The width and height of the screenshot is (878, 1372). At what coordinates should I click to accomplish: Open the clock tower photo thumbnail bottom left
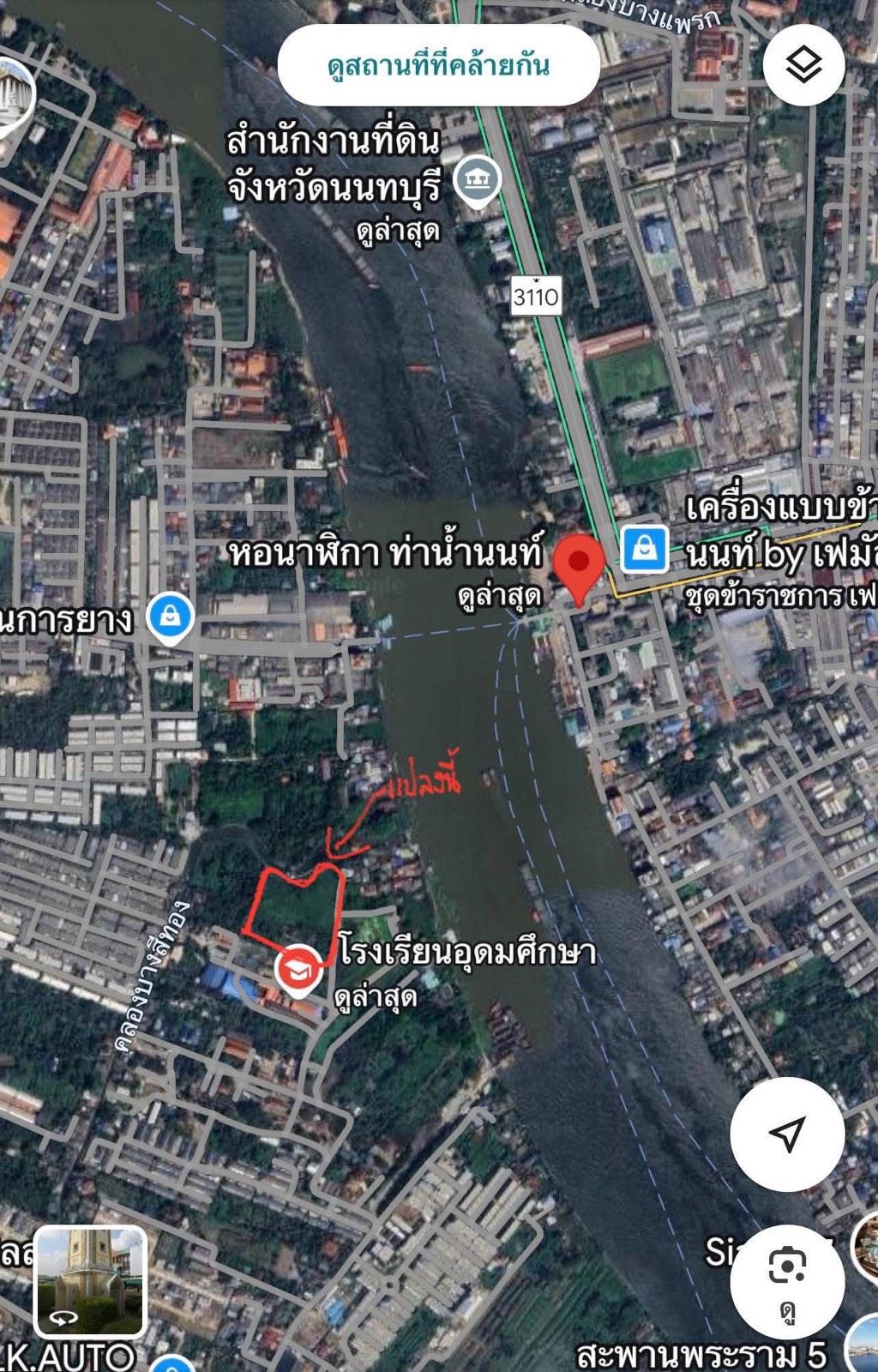pyautogui.click(x=90, y=1283)
